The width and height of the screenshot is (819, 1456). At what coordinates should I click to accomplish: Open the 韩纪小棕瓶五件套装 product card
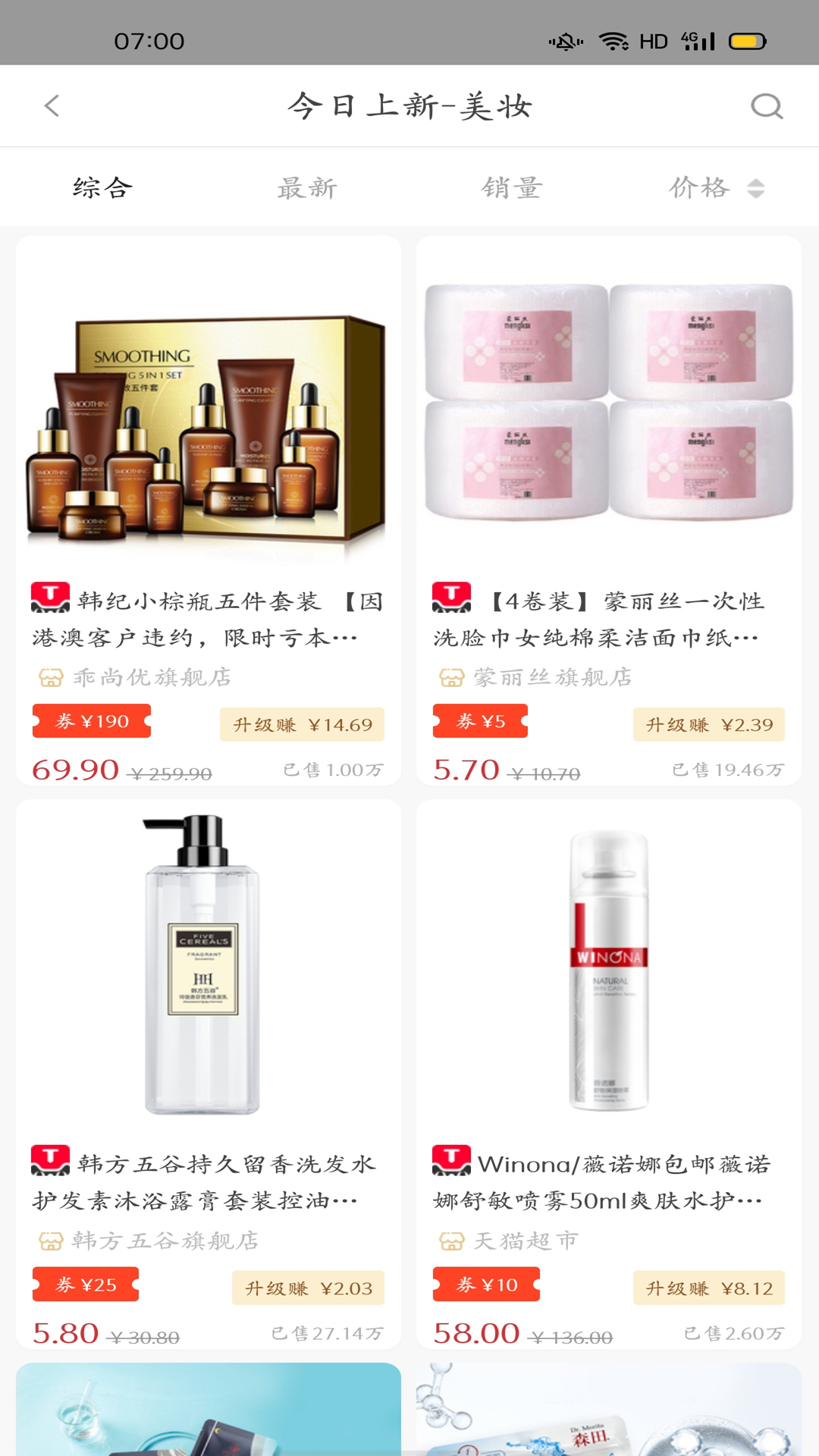coord(208,425)
